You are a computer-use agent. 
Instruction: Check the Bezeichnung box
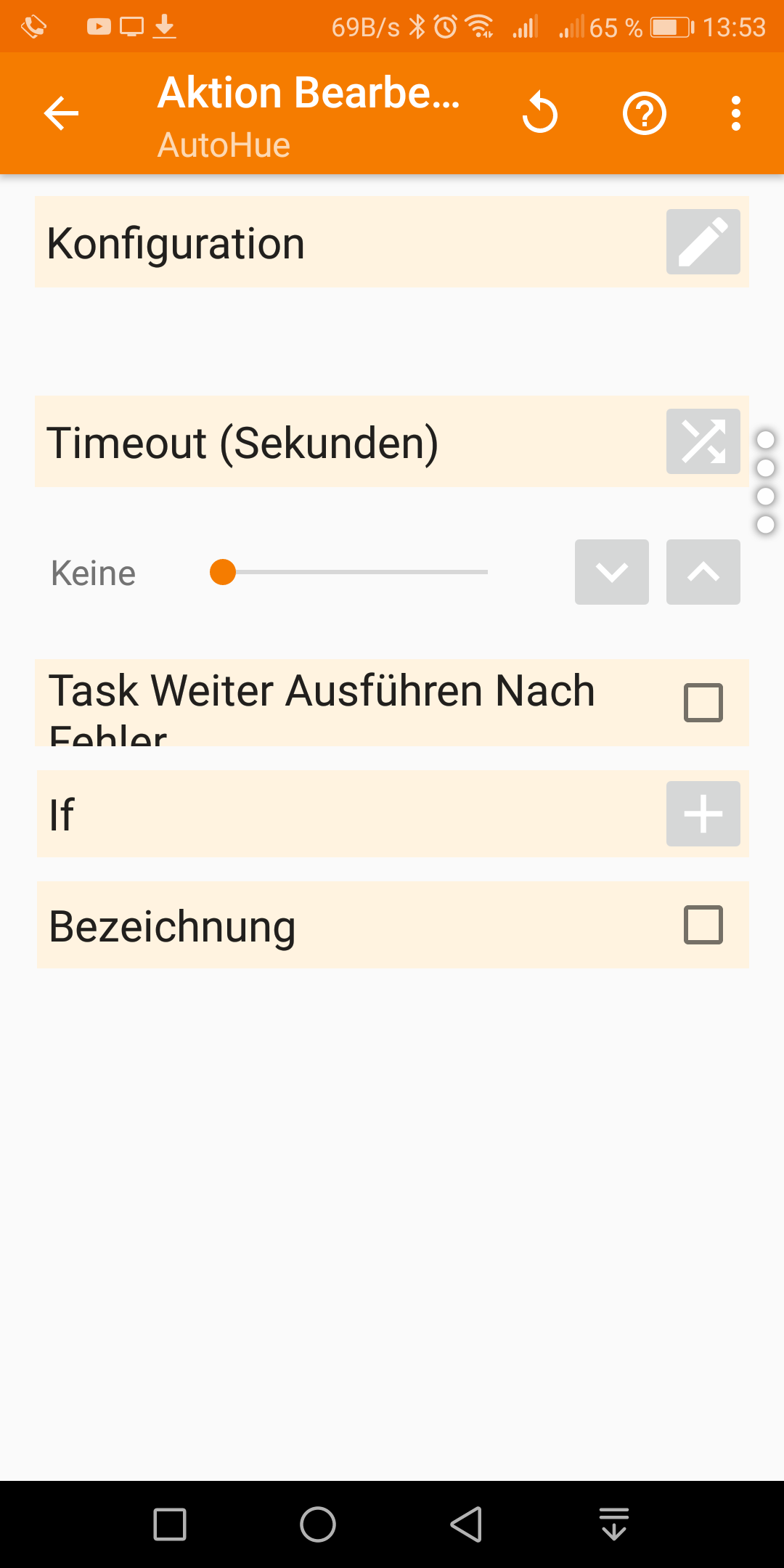[703, 925]
